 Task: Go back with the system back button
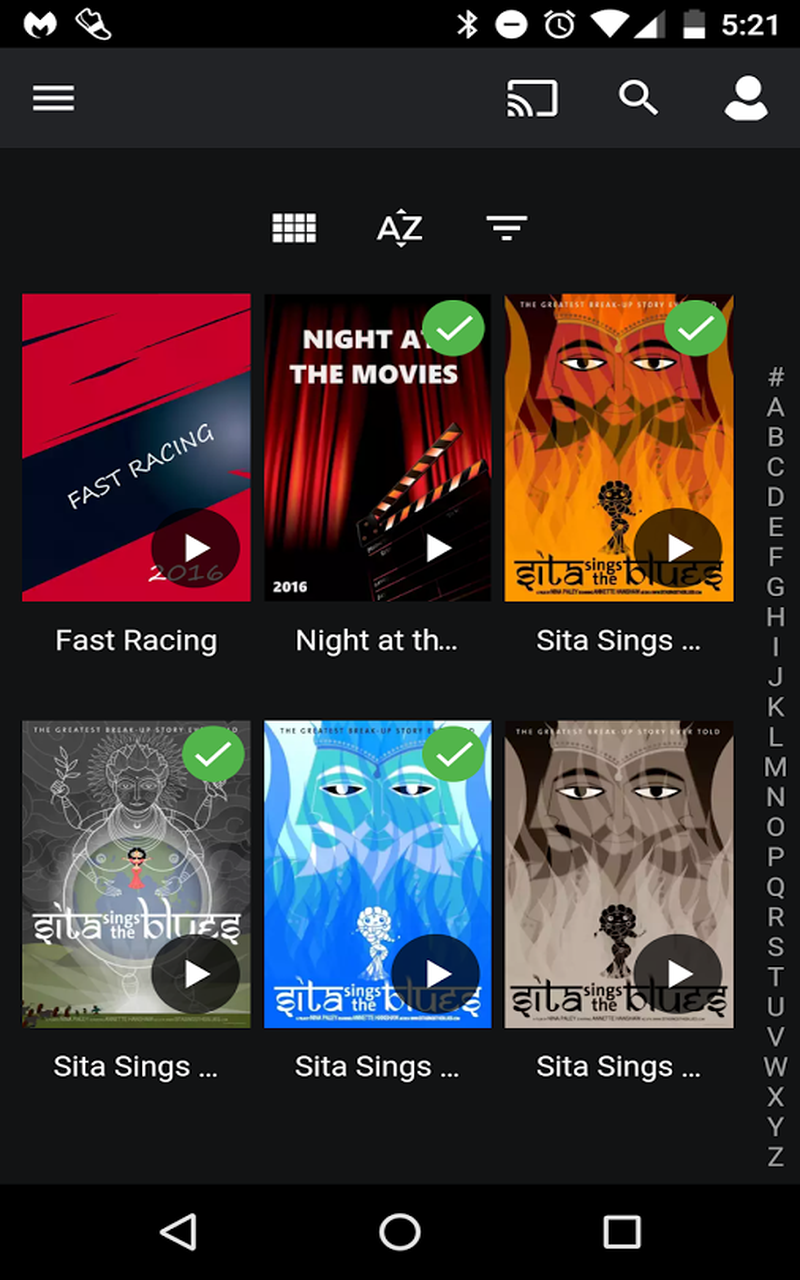[179, 1232]
